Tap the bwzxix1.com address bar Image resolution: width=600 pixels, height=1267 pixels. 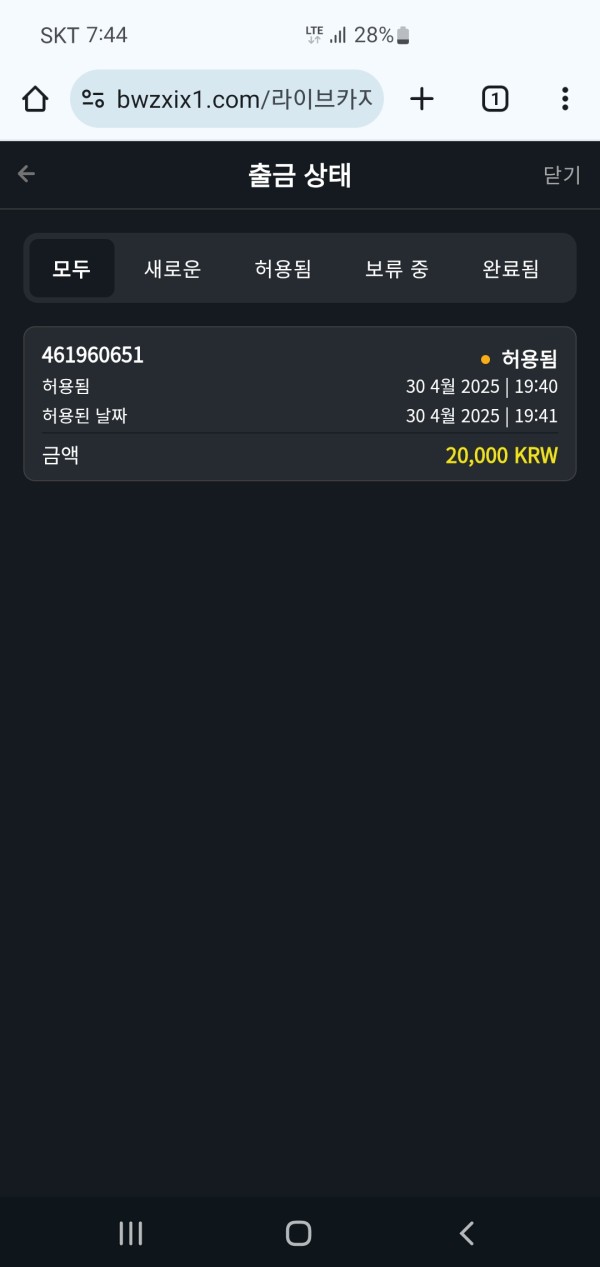pos(240,99)
